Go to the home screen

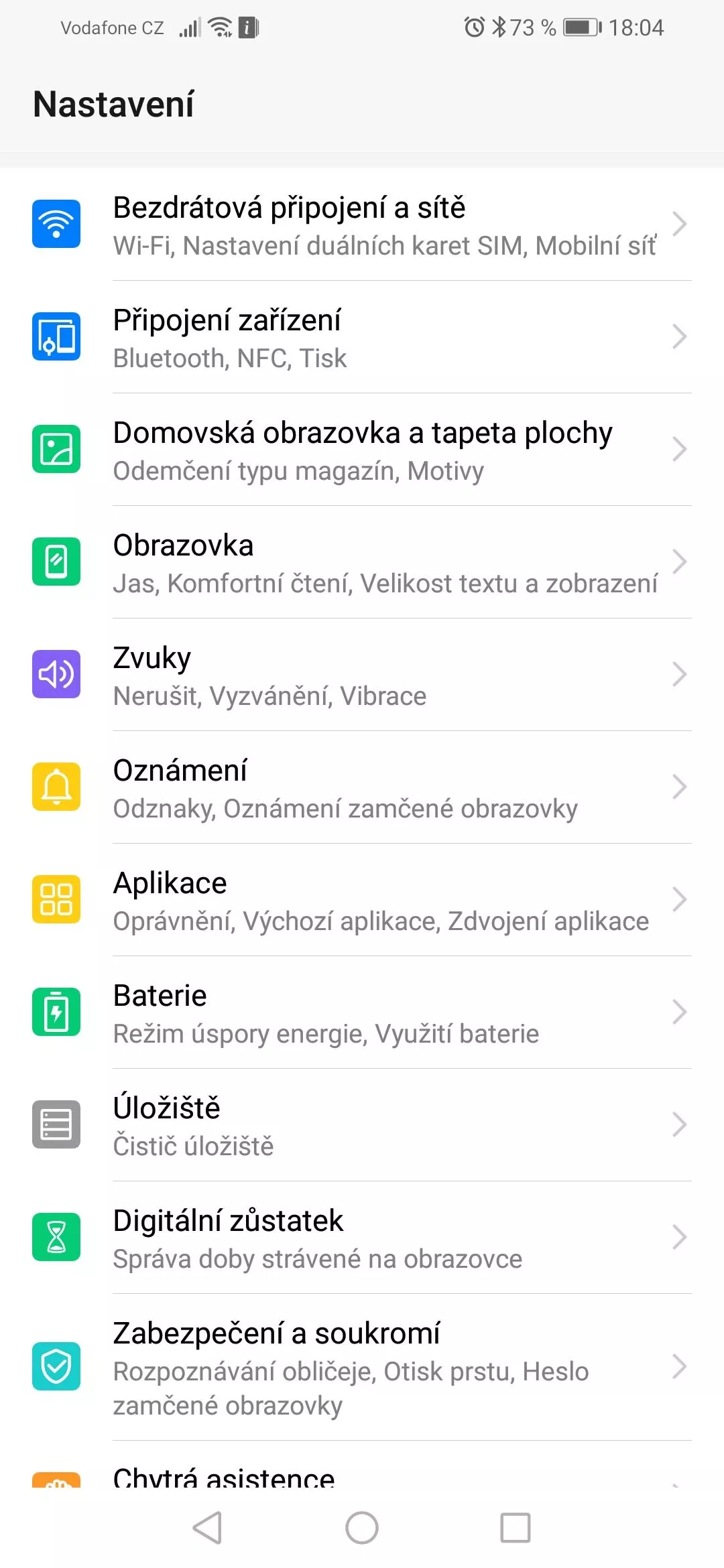pos(362,1528)
